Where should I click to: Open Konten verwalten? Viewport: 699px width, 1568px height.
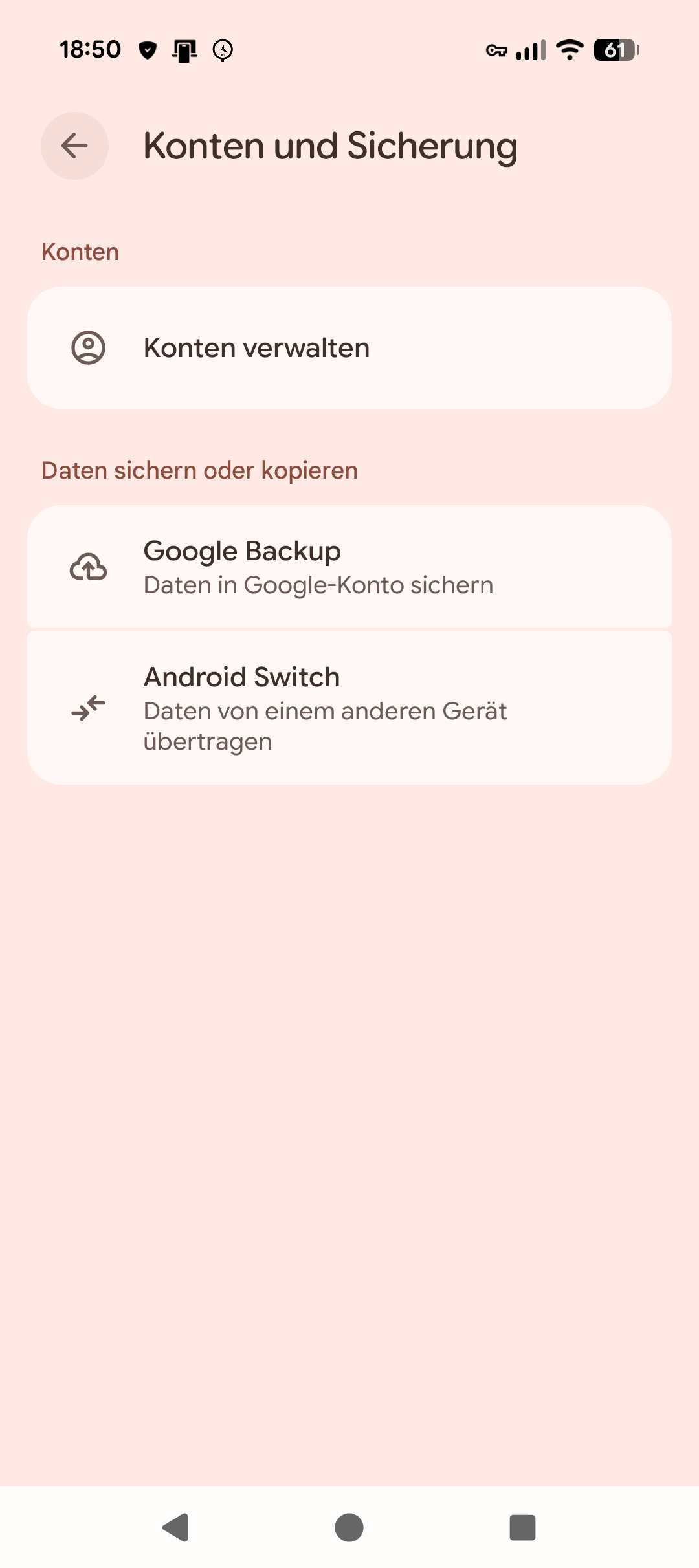coord(349,348)
